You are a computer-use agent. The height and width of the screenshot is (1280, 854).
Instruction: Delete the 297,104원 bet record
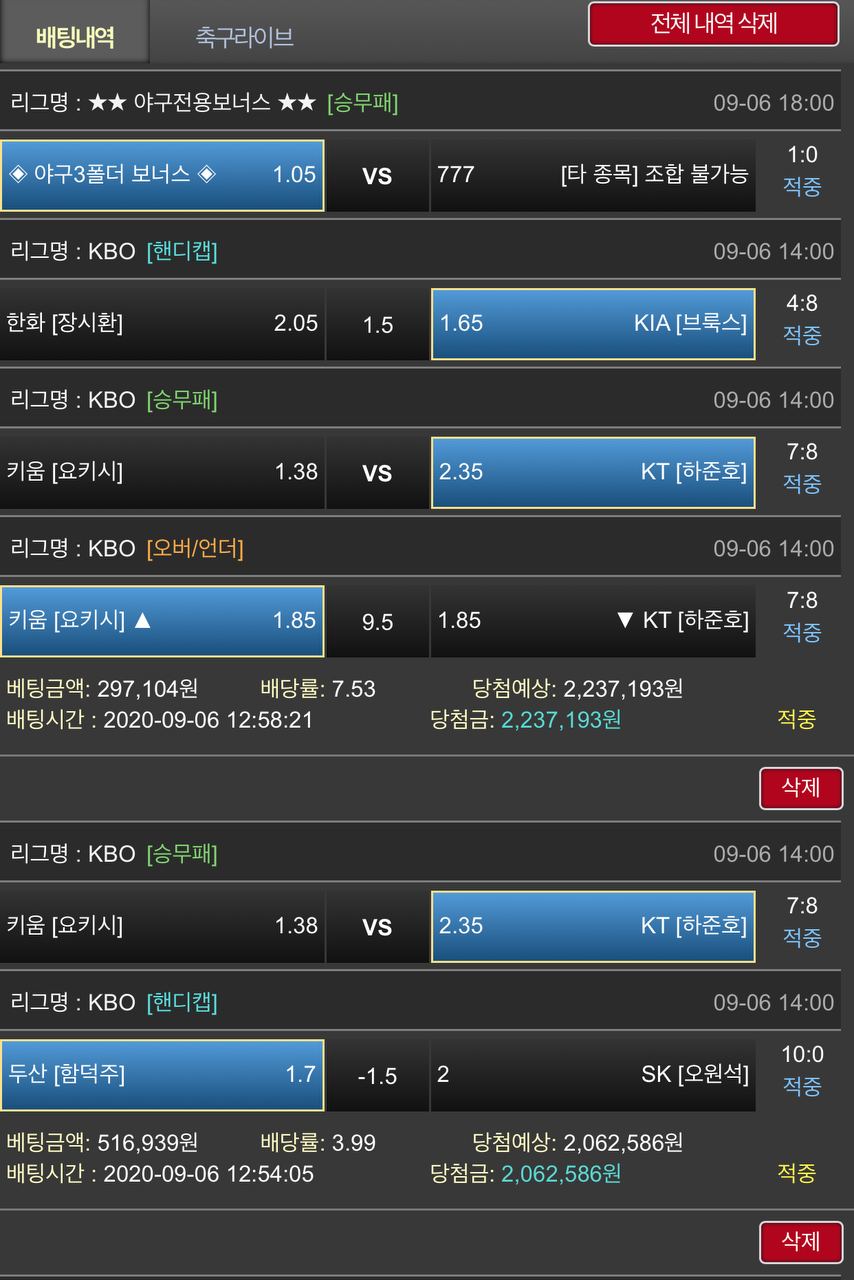click(x=800, y=788)
